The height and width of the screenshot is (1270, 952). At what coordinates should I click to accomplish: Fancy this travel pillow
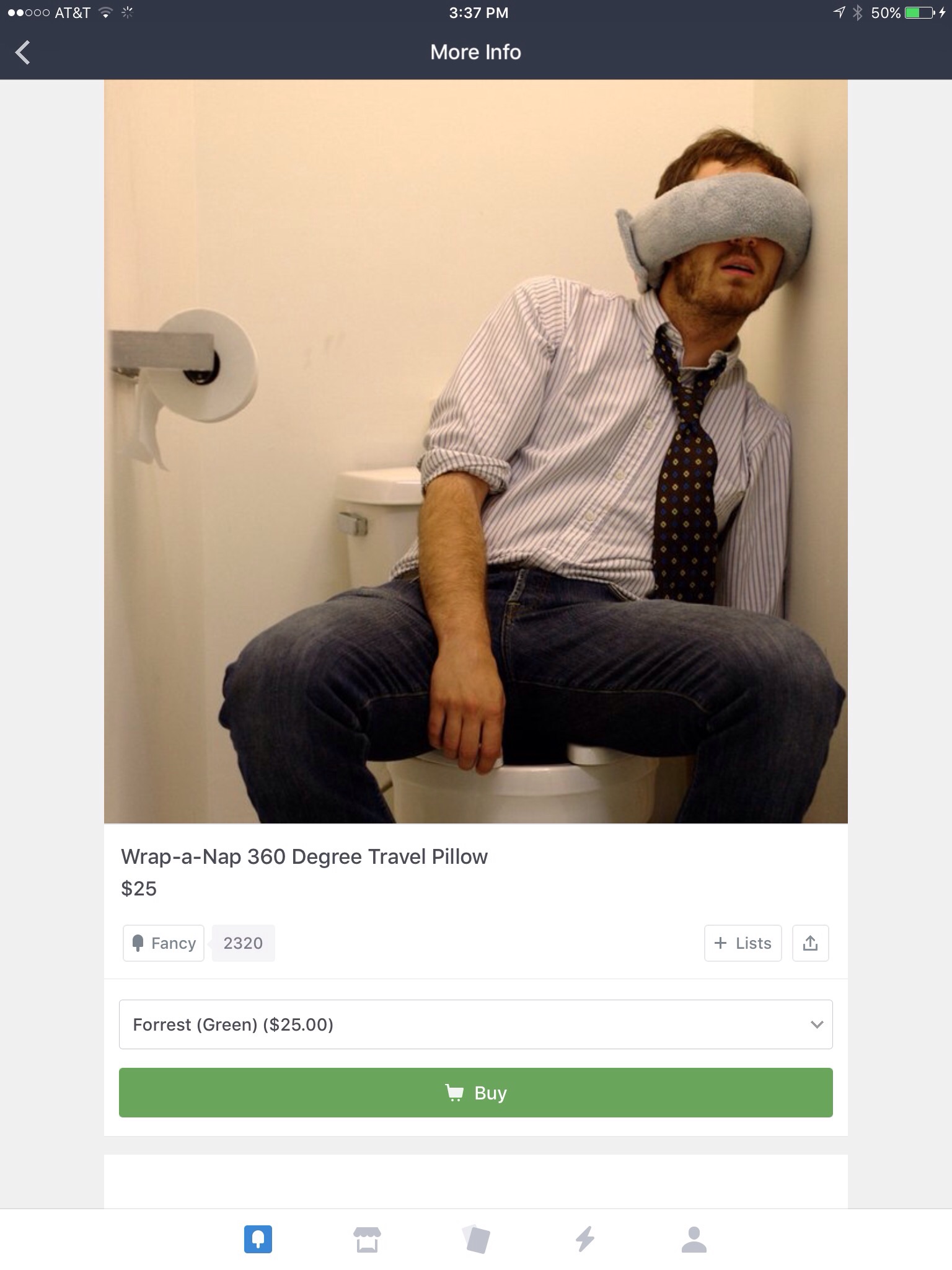(164, 943)
